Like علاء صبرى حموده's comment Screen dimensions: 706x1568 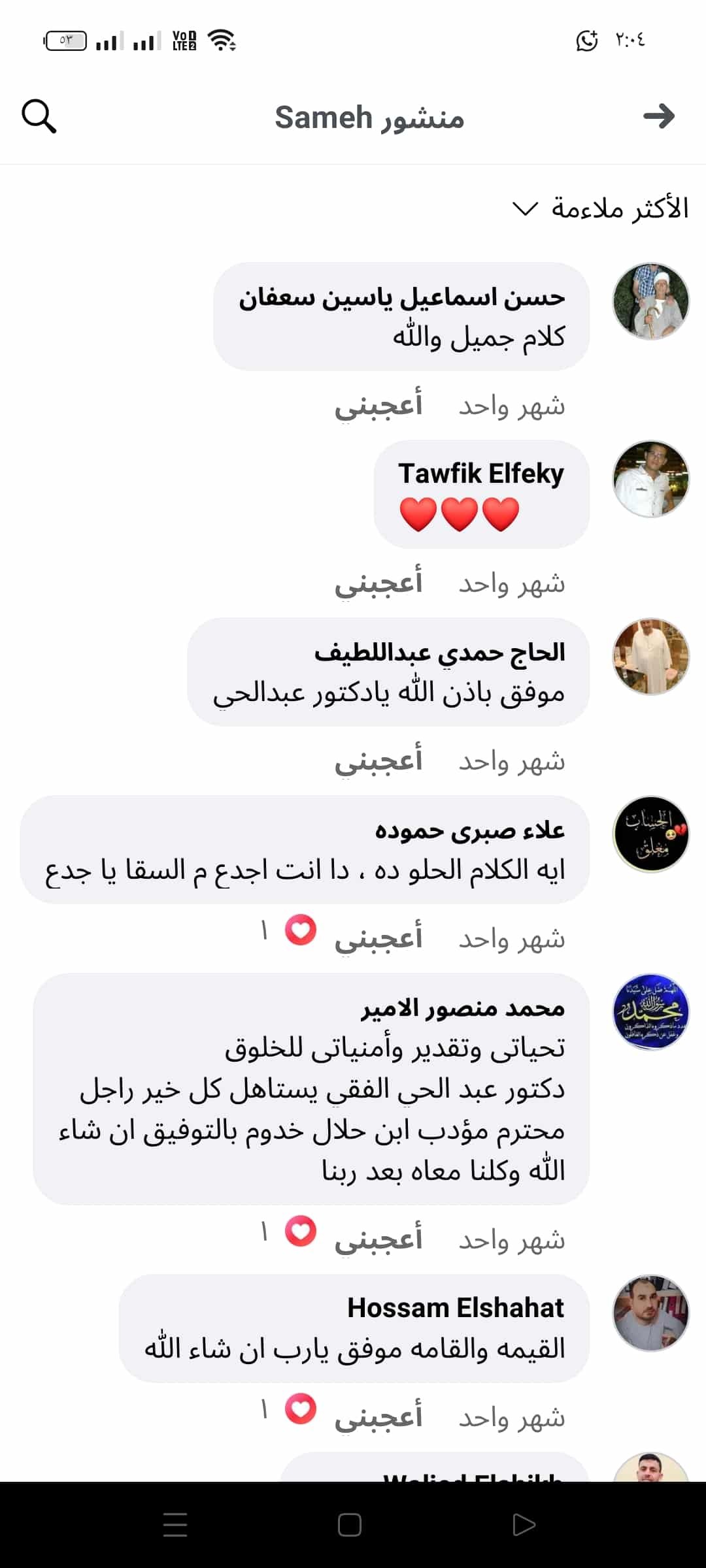click(x=378, y=939)
